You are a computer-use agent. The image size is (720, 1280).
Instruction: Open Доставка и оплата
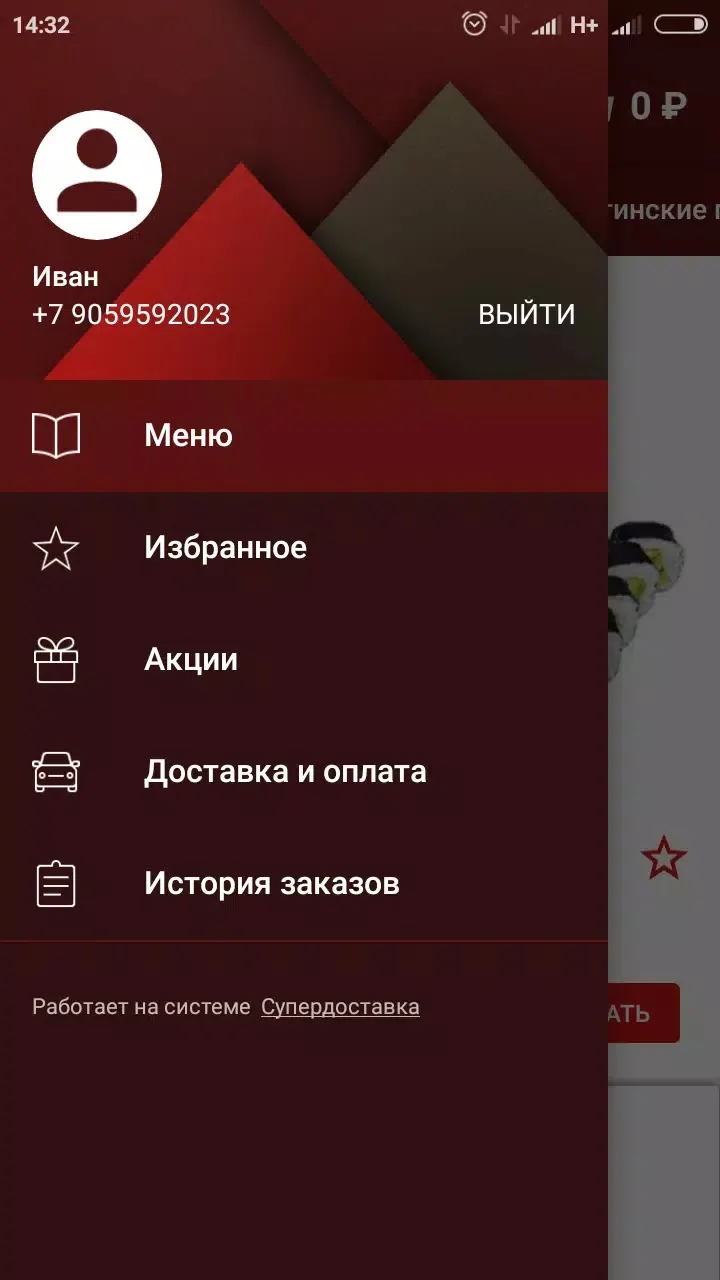click(304, 772)
